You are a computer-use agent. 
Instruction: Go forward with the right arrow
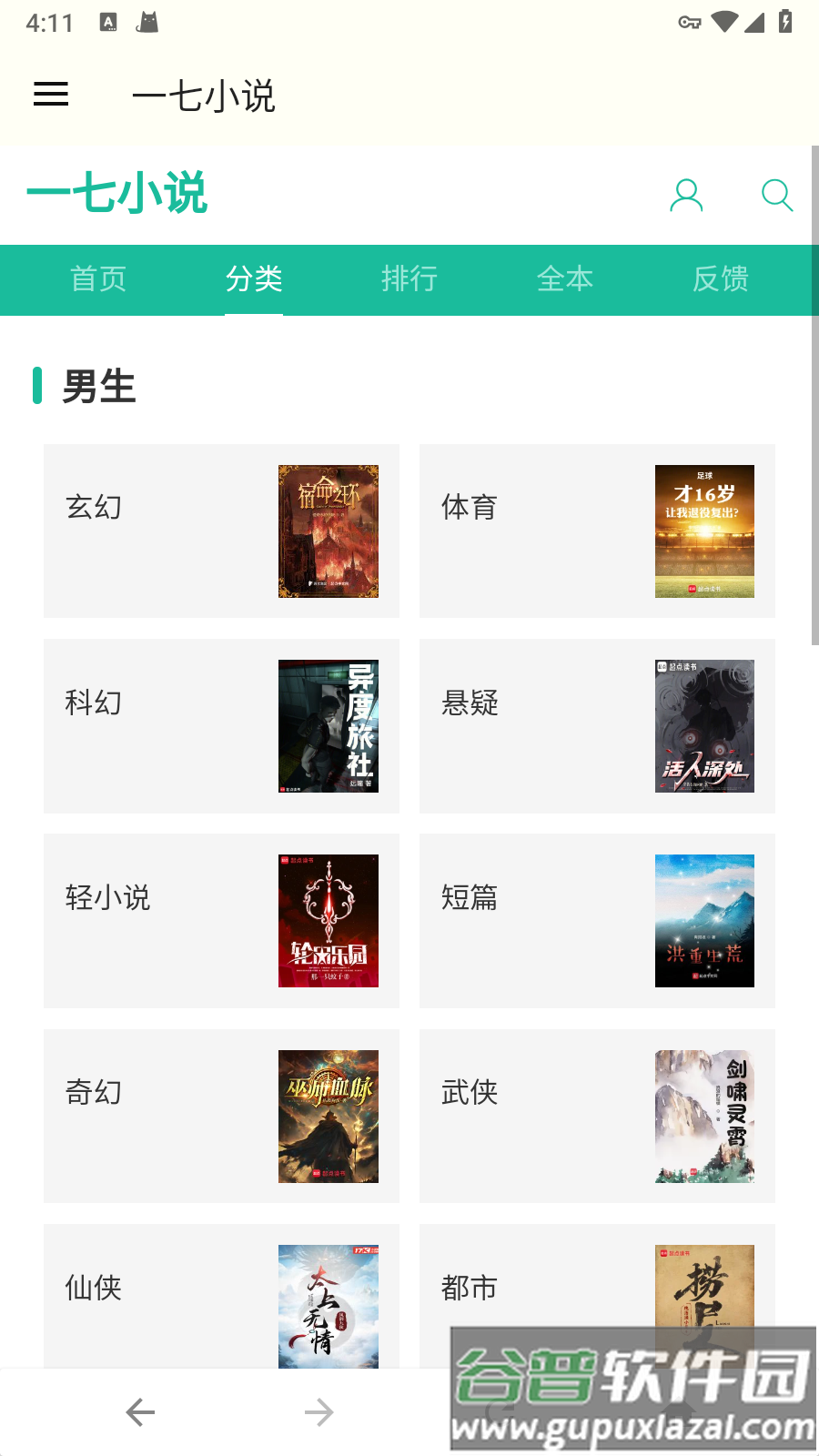318,1412
